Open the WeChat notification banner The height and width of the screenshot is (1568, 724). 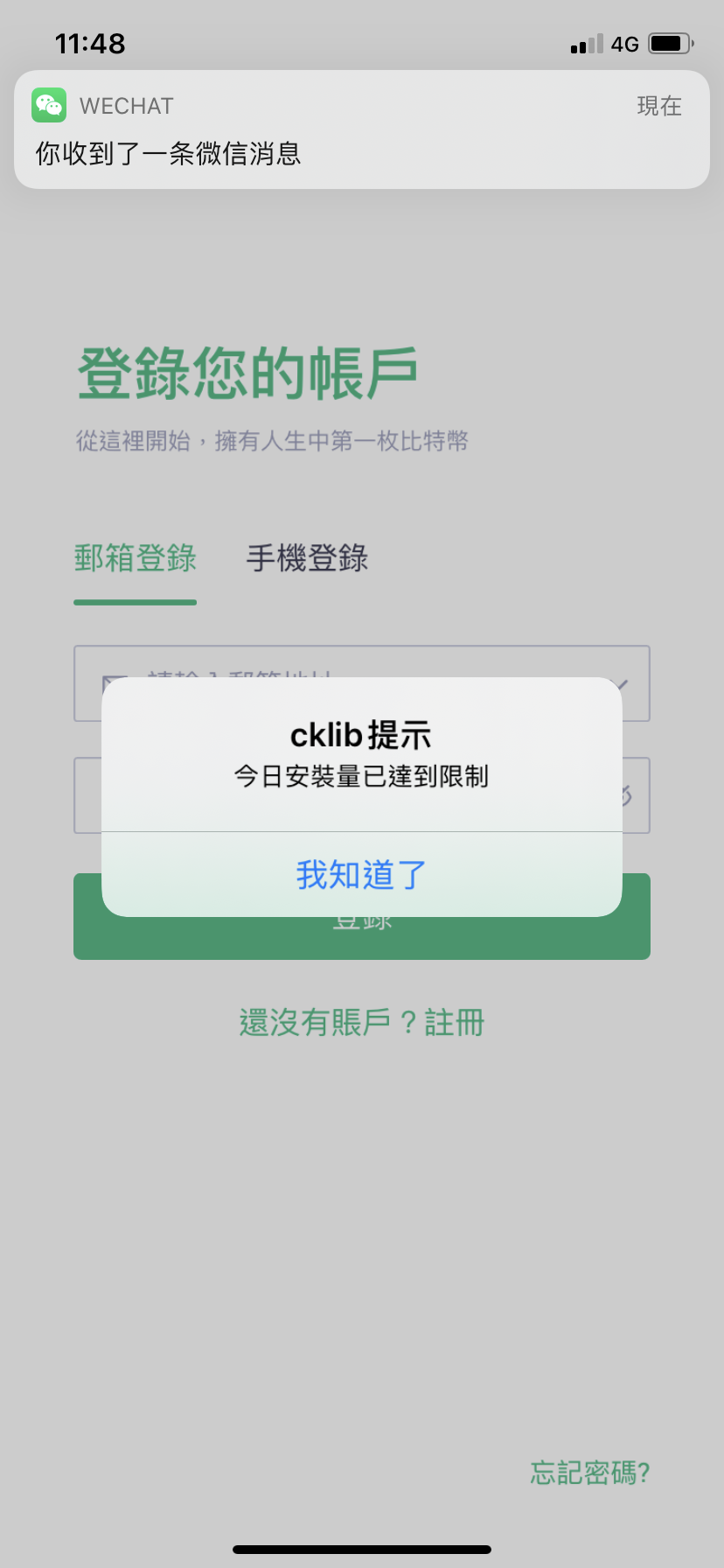point(361,129)
